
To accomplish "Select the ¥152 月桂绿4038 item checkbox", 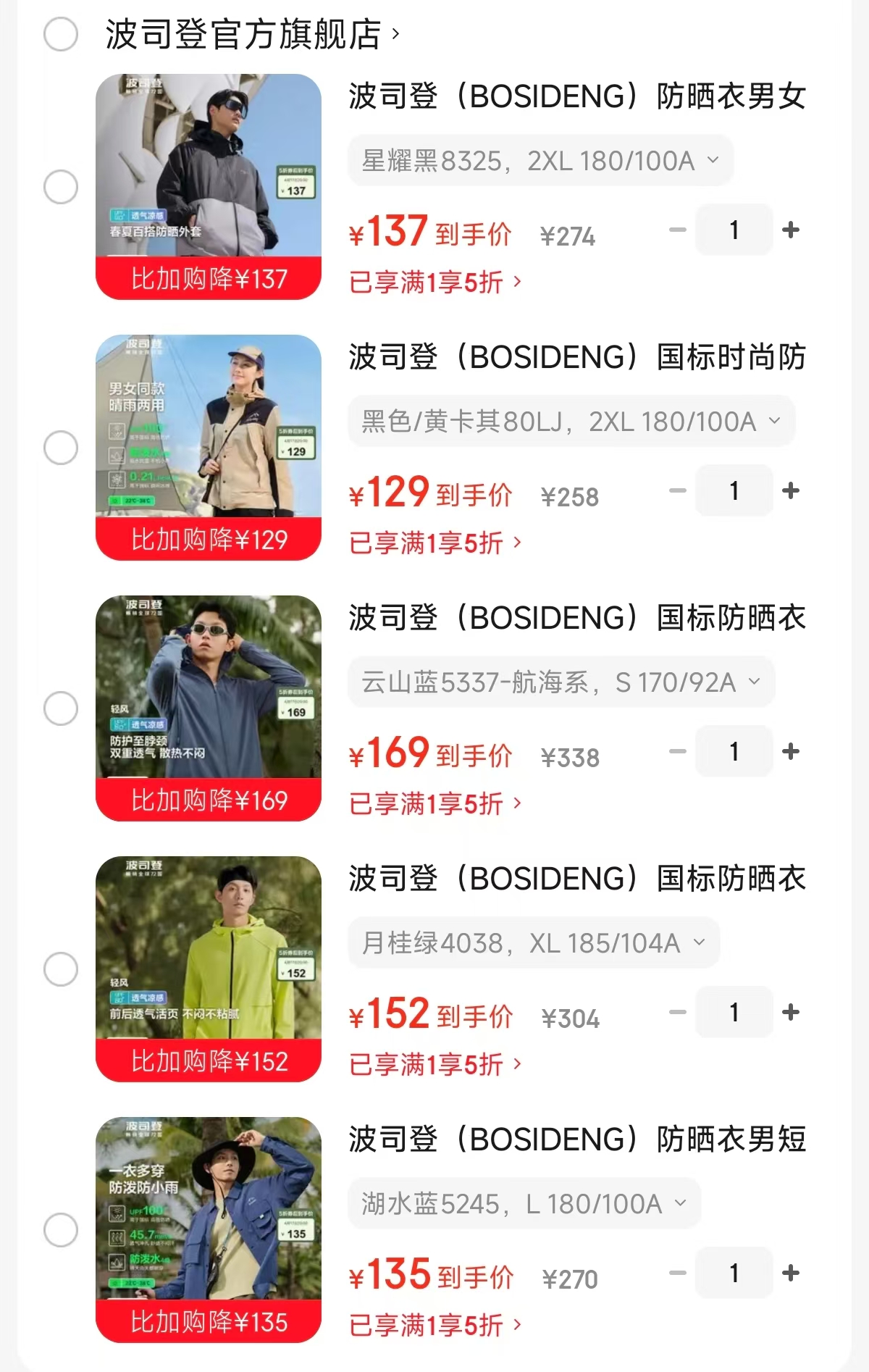I will coord(61,969).
